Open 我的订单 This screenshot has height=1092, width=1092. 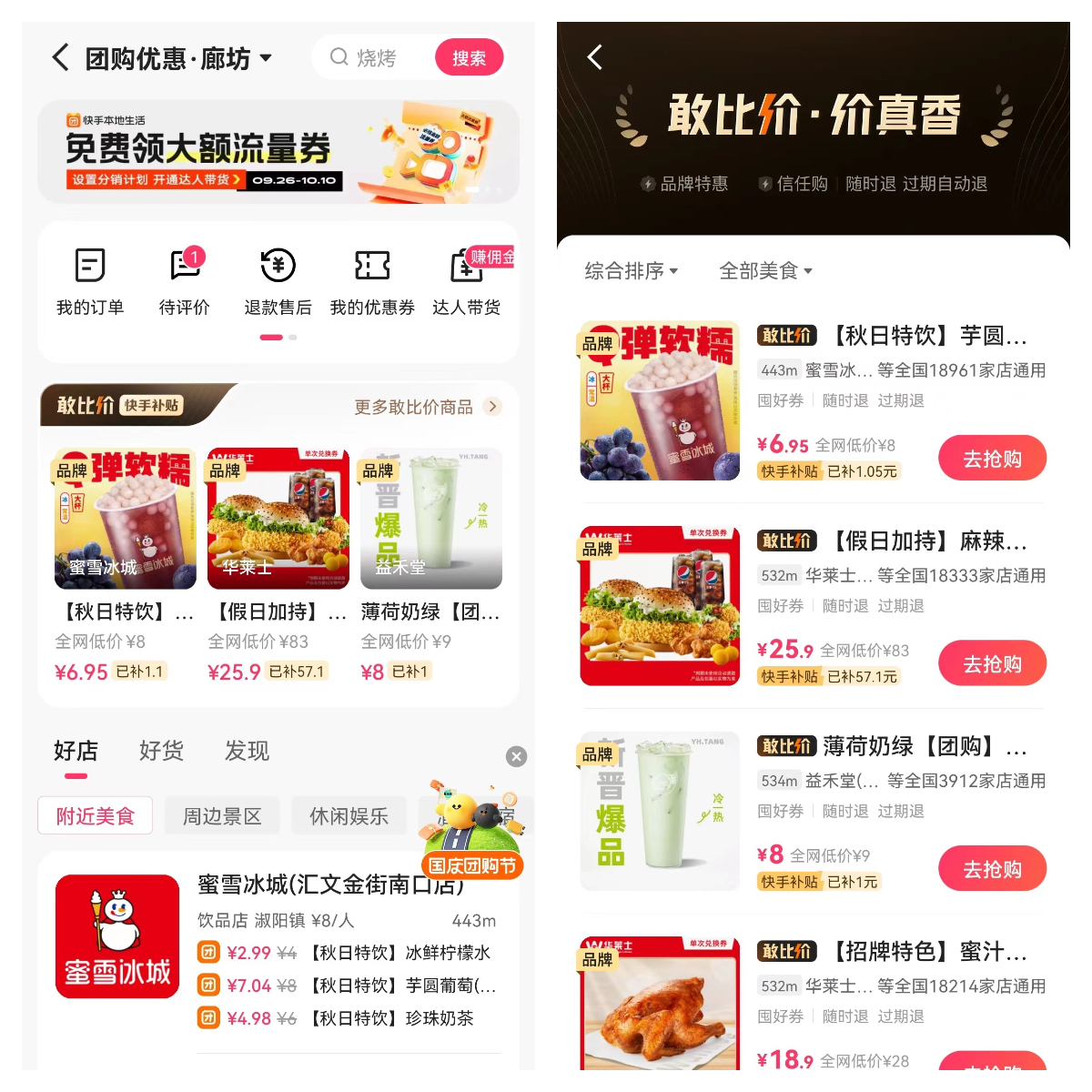[x=90, y=282]
